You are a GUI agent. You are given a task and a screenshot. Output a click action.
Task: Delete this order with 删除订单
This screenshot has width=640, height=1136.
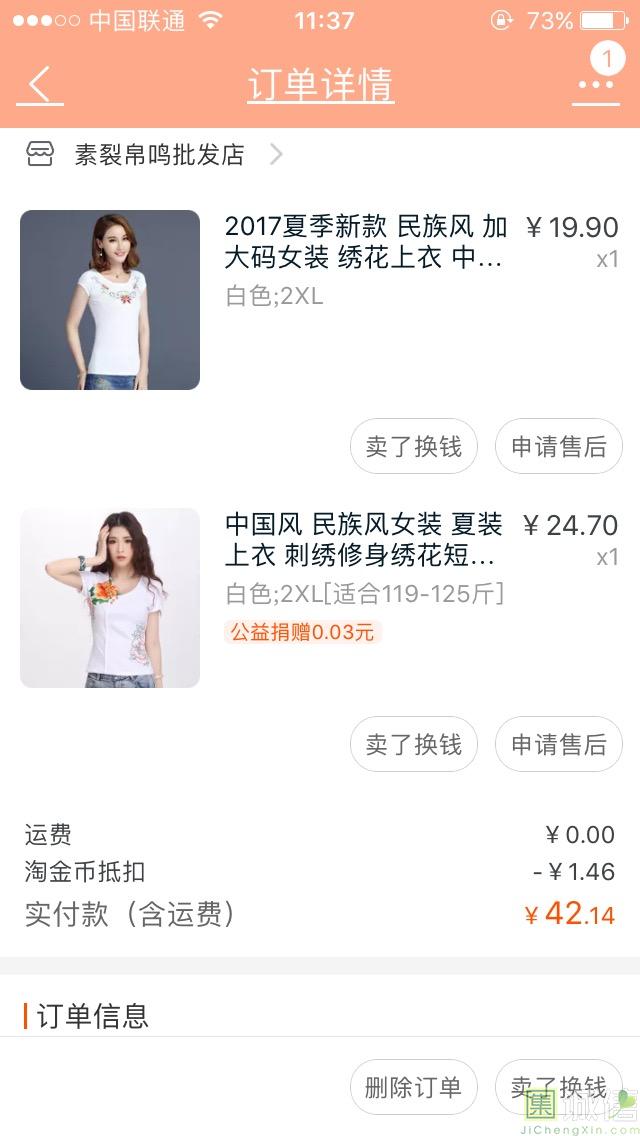(414, 1087)
